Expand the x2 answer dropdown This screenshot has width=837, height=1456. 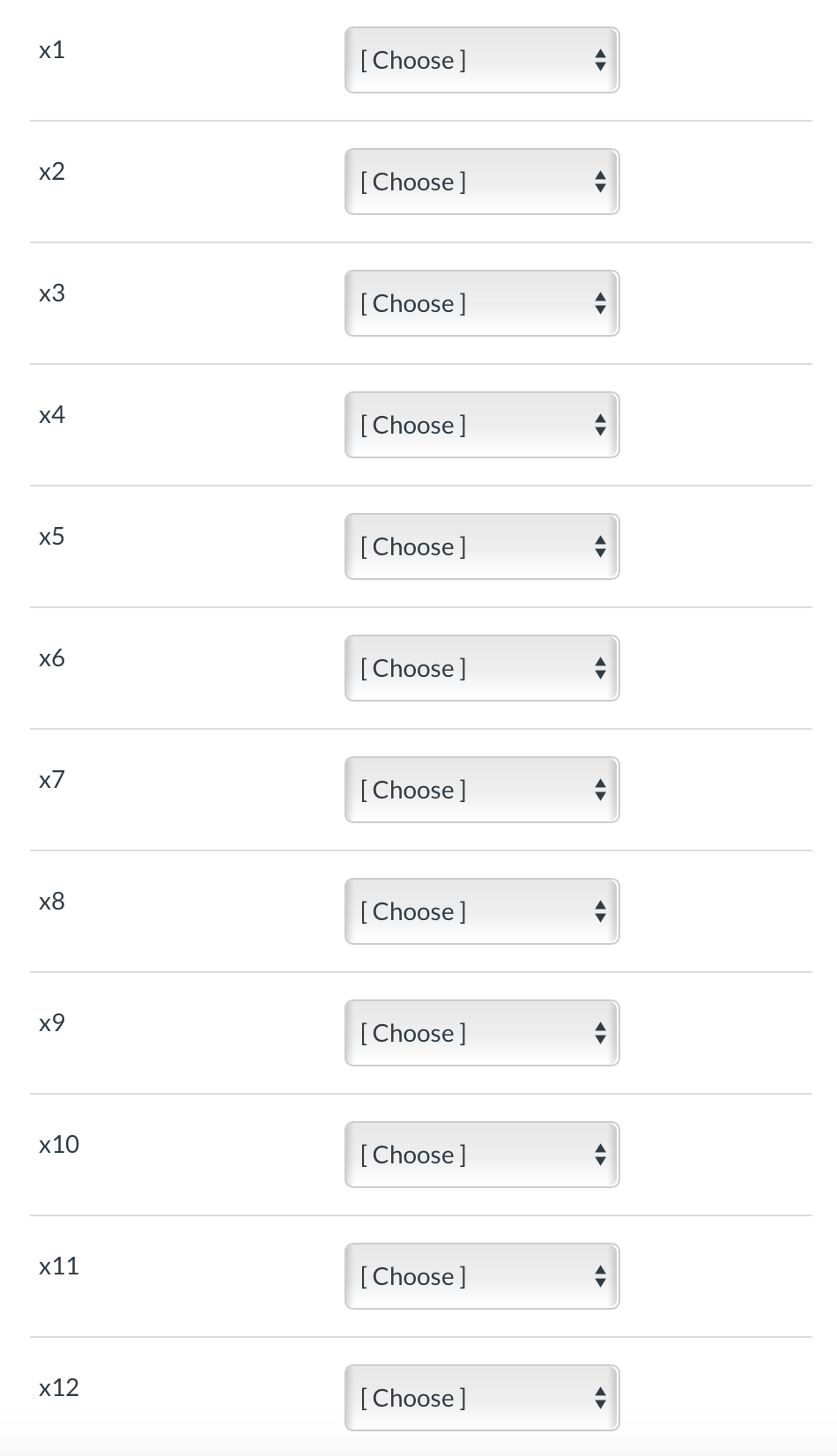pyautogui.click(x=481, y=182)
